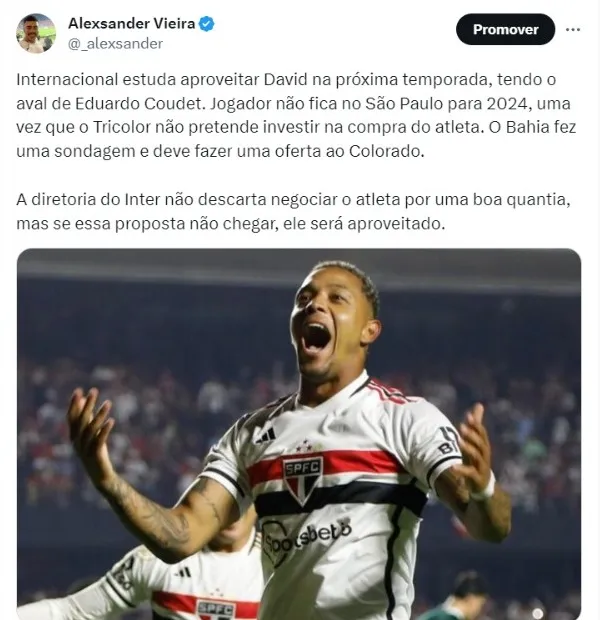The height and width of the screenshot is (620, 600).
Task: Expand the photo attached to the post
Action: (299, 433)
